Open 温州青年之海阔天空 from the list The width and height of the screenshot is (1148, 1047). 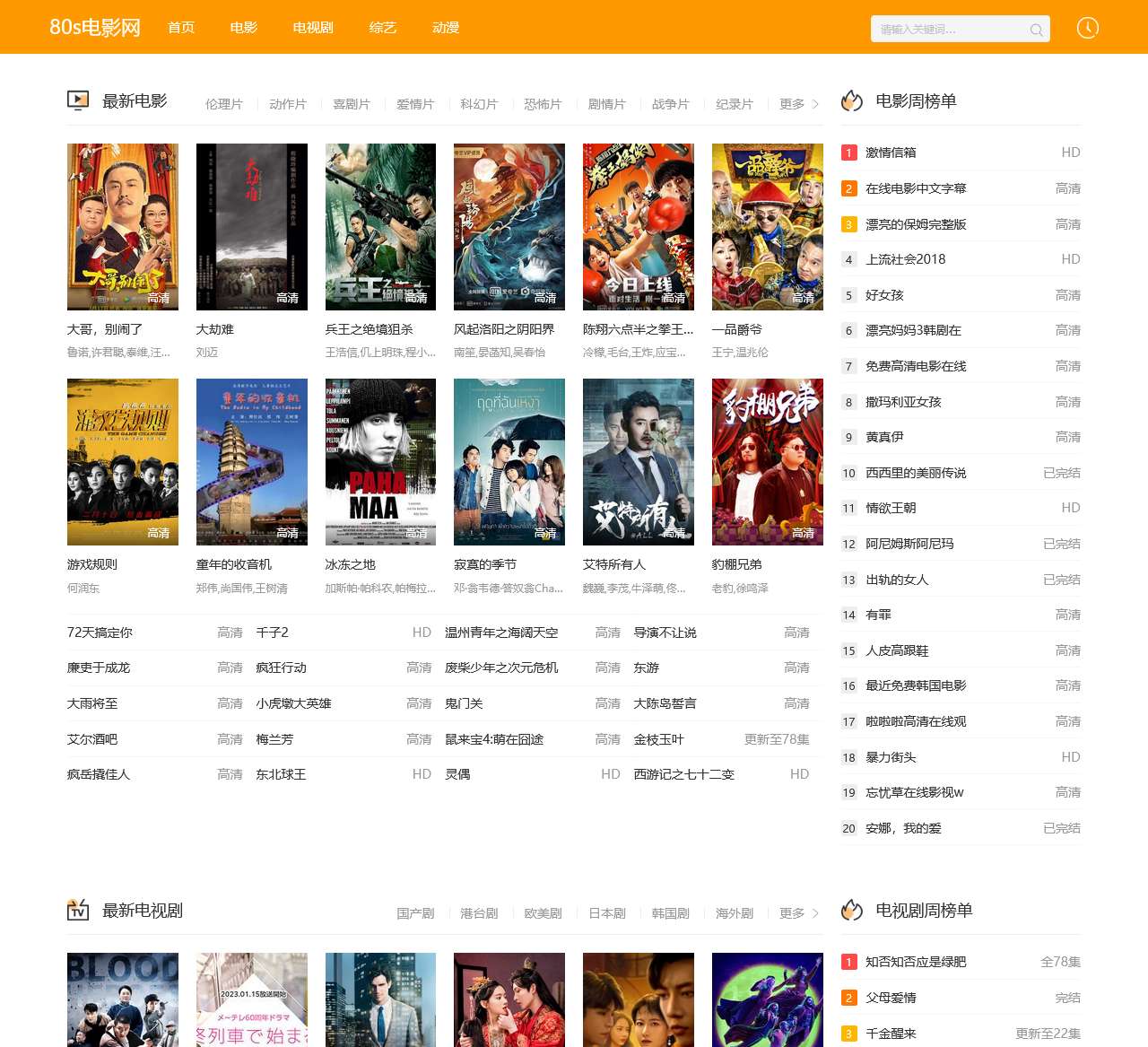(x=501, y=633)
